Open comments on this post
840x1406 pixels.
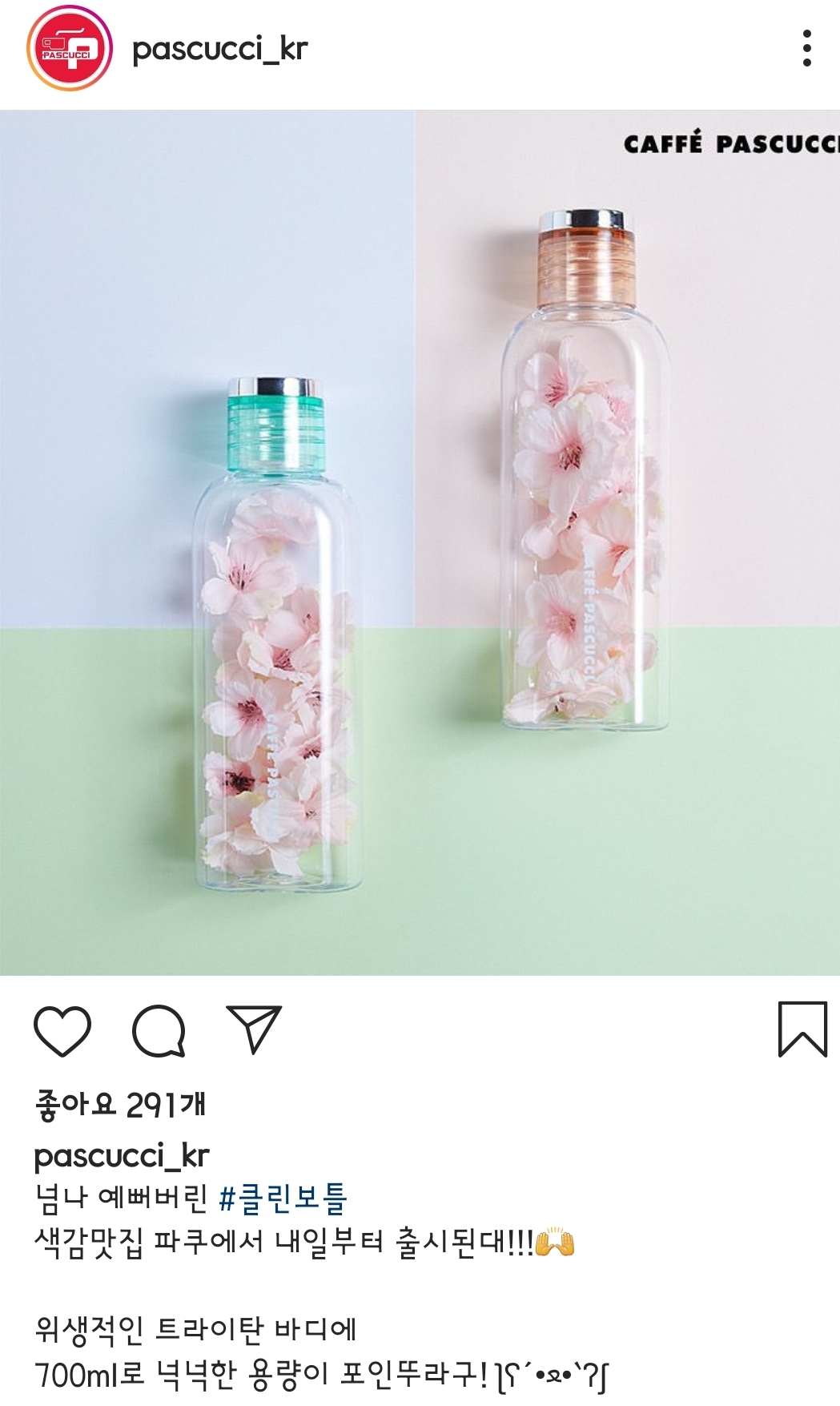tap(159, 1030)
